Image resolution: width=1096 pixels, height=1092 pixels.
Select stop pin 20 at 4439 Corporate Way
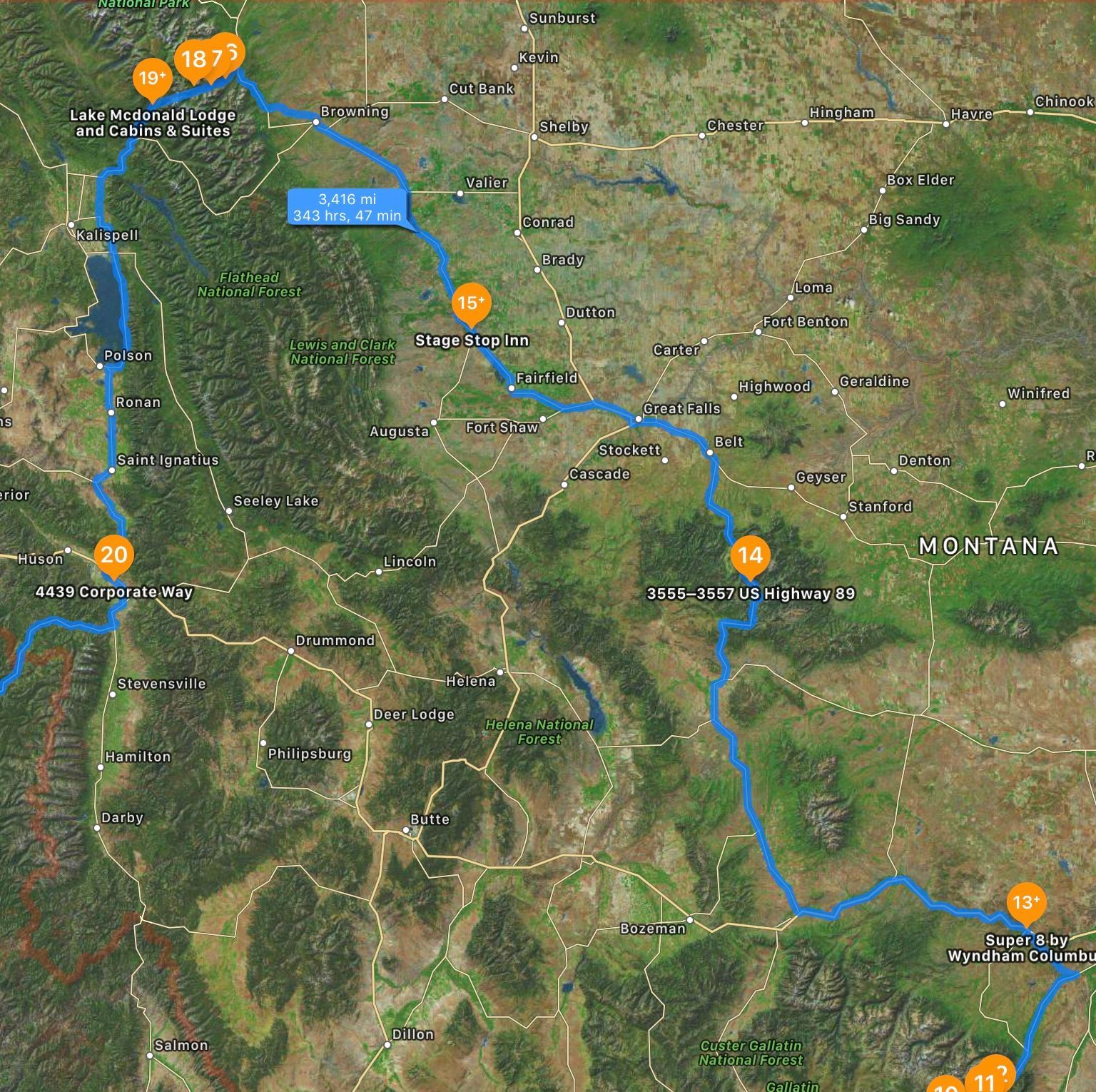(114, 555)
